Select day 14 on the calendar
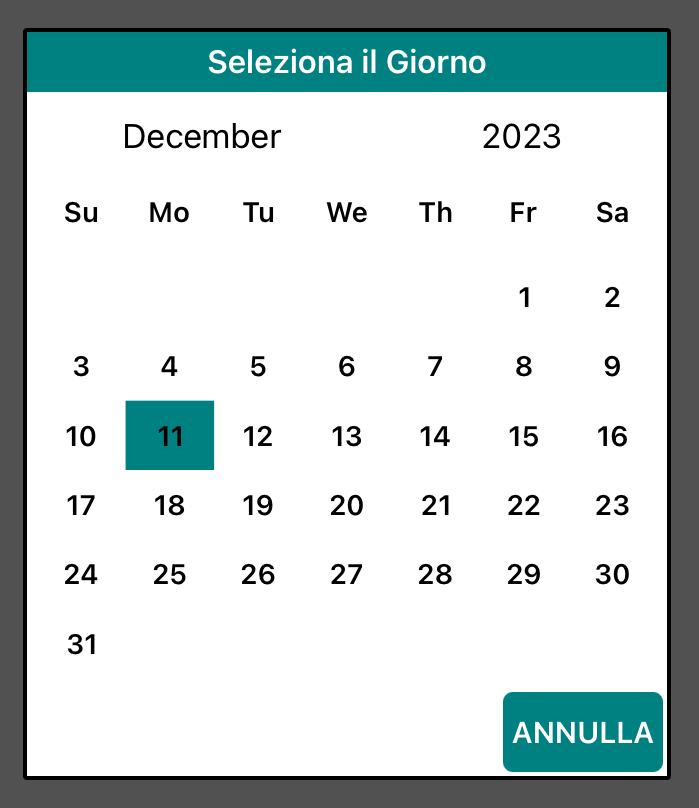The height and width of the screenshot is (808, 699). tap(435, 436)
